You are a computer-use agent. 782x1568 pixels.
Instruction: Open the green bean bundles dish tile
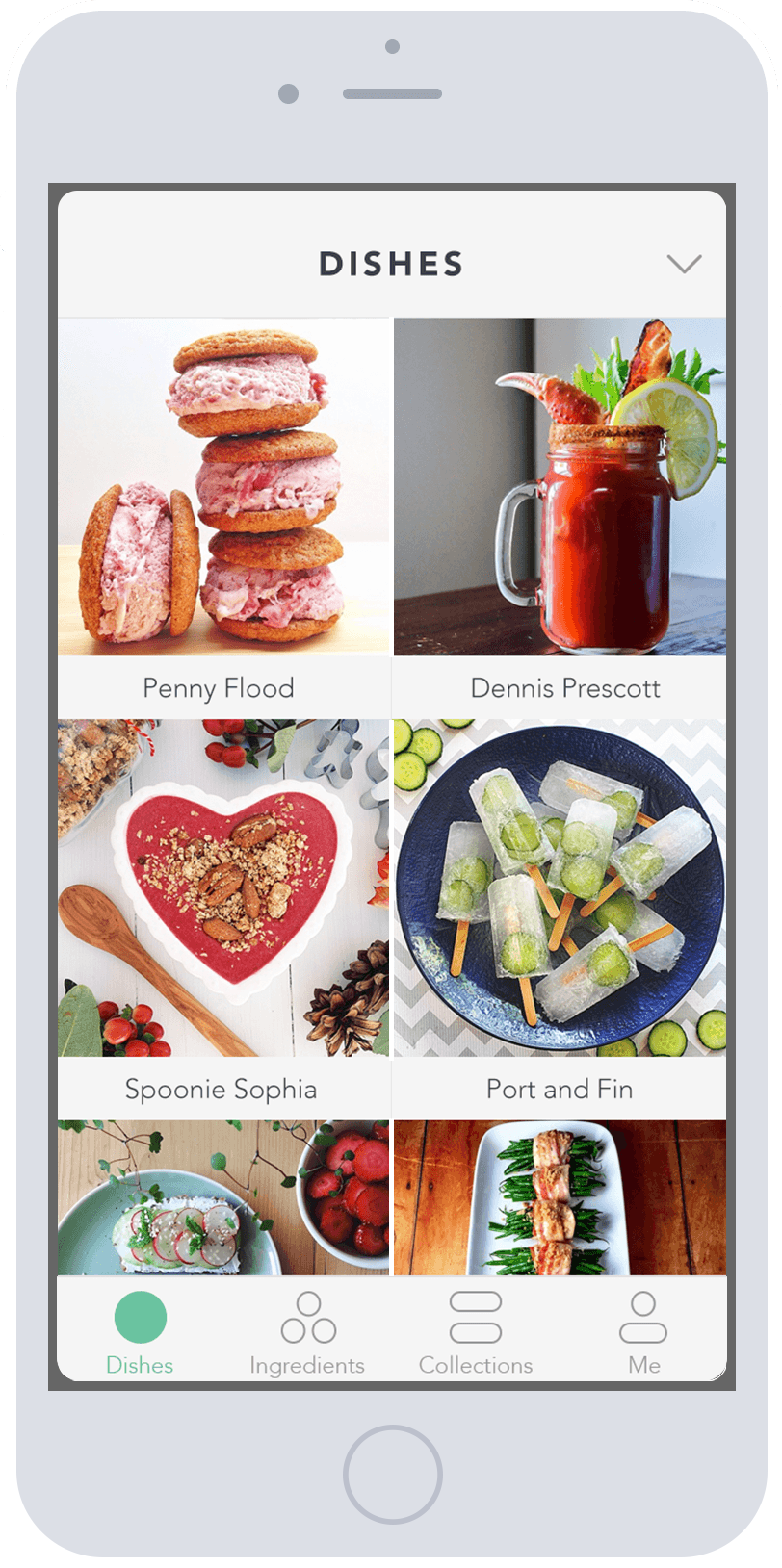pos(560,1197)
